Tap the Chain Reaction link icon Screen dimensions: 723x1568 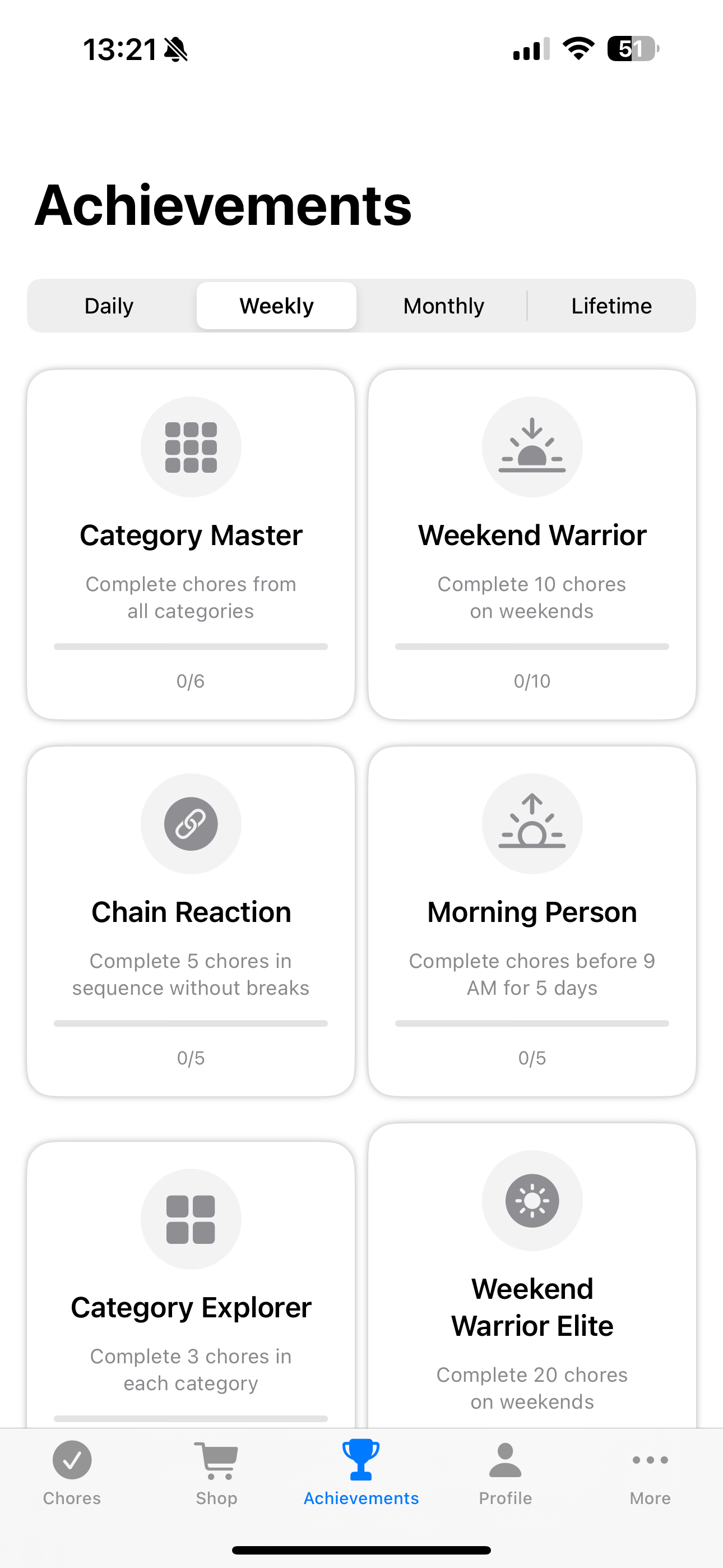click(x=191, y=824)
